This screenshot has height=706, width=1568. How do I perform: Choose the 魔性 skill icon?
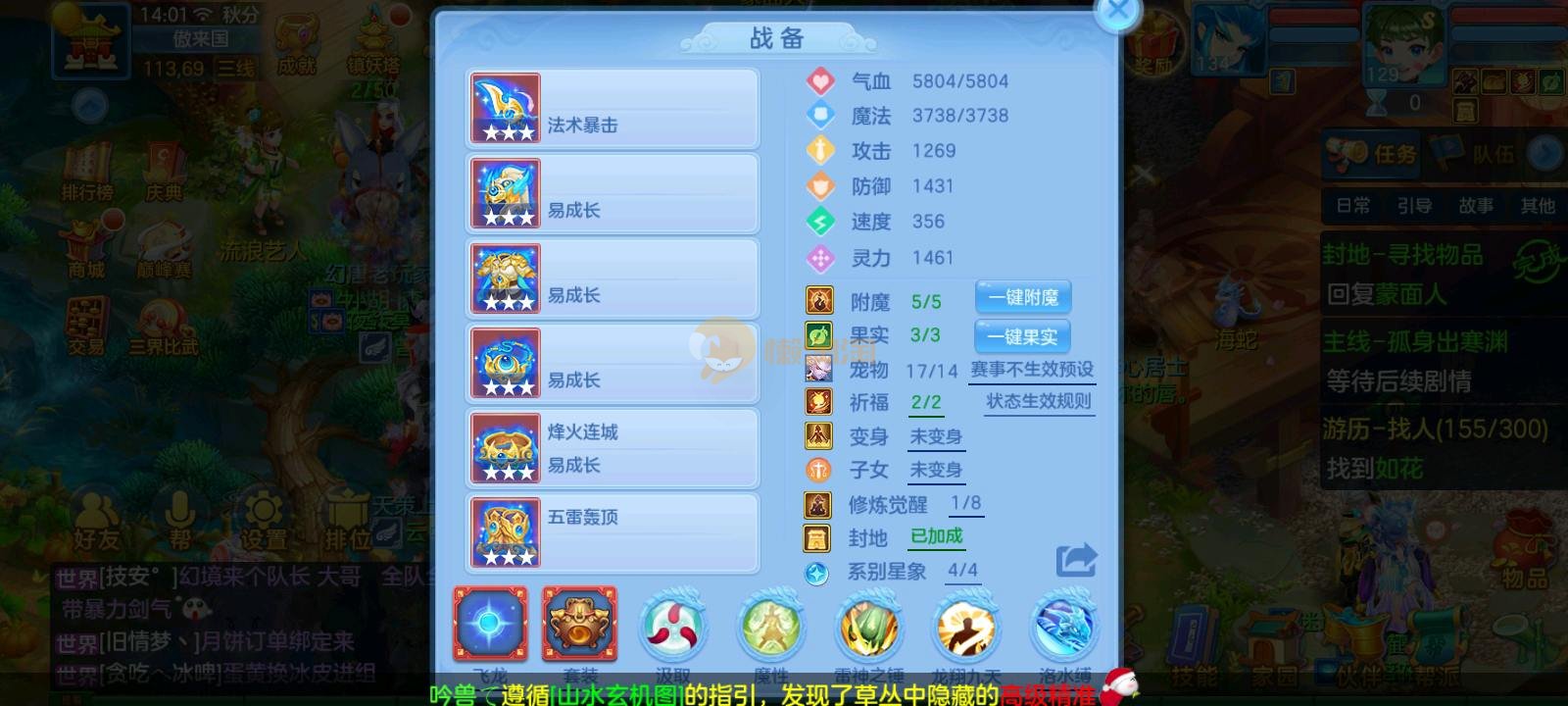point(771,627)
